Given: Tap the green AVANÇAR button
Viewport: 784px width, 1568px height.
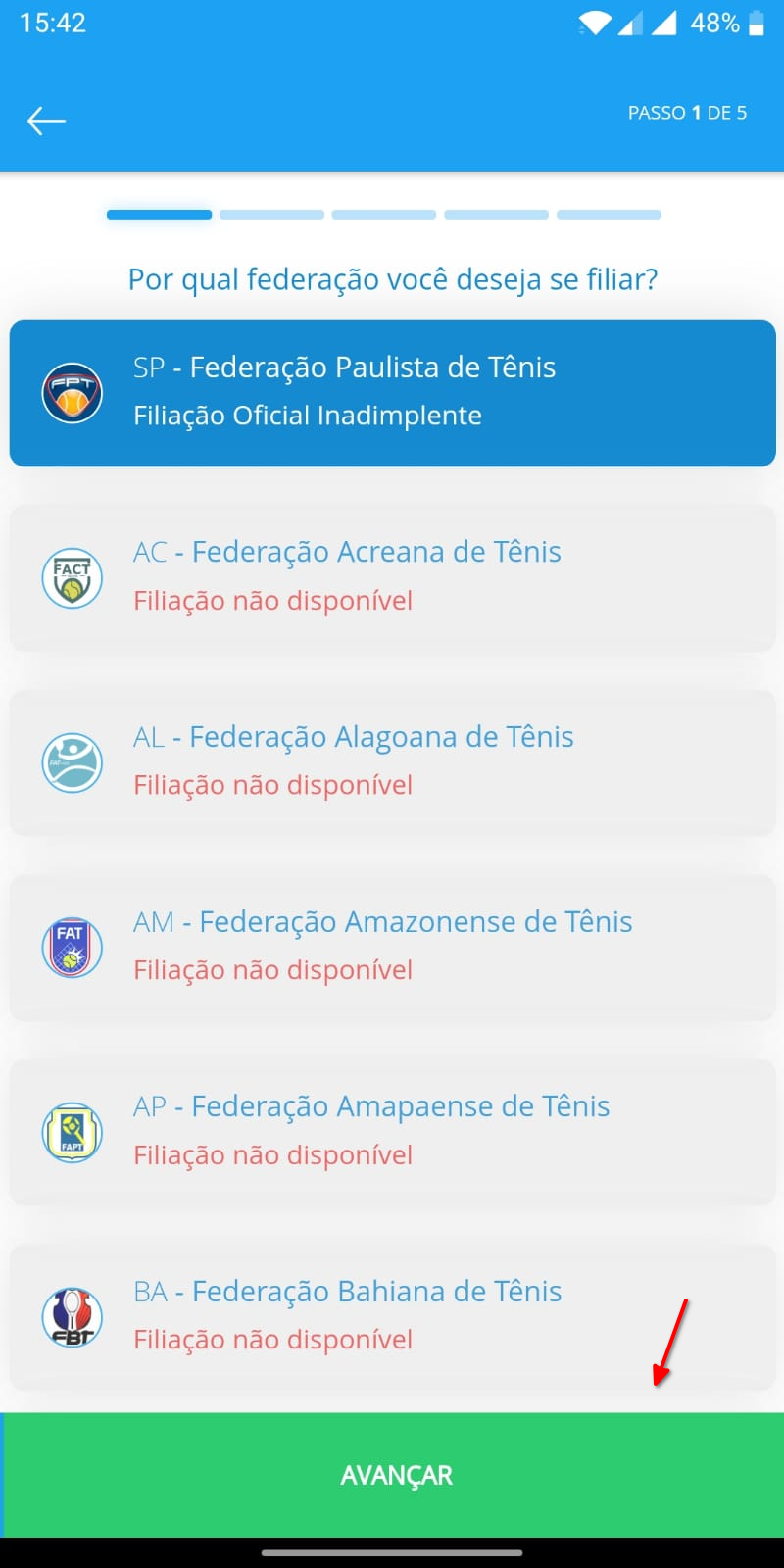Looking at the screenshot, I should click(x=394, y=1475).
